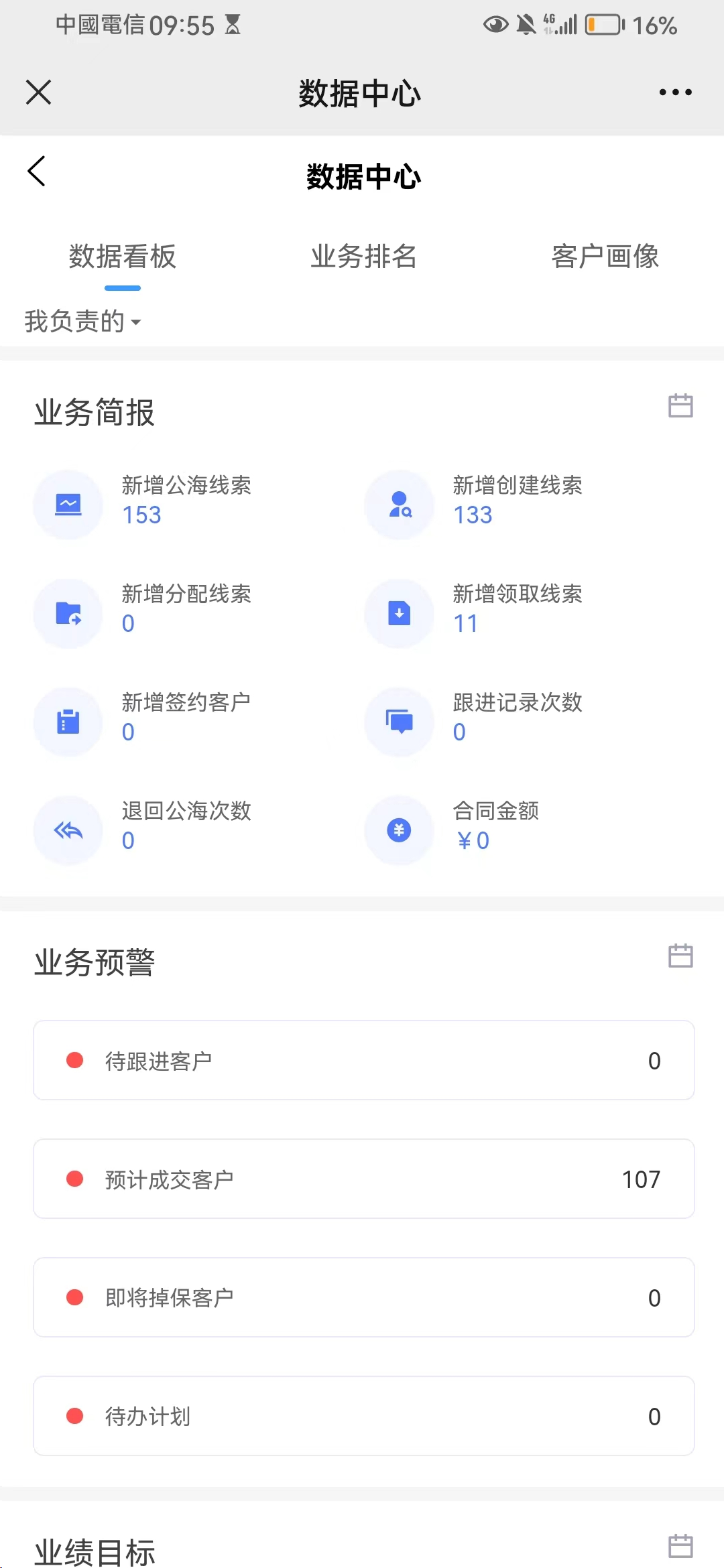The height and width of the screenshot is (1568, 724).
Task: Close the mini program with the X
Action: 38,92
